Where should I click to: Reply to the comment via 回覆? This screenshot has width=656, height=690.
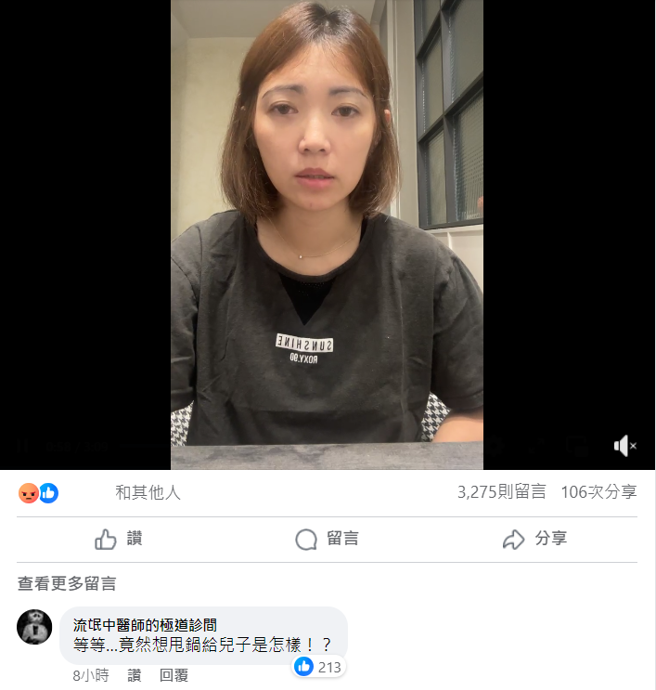point(174,675)
